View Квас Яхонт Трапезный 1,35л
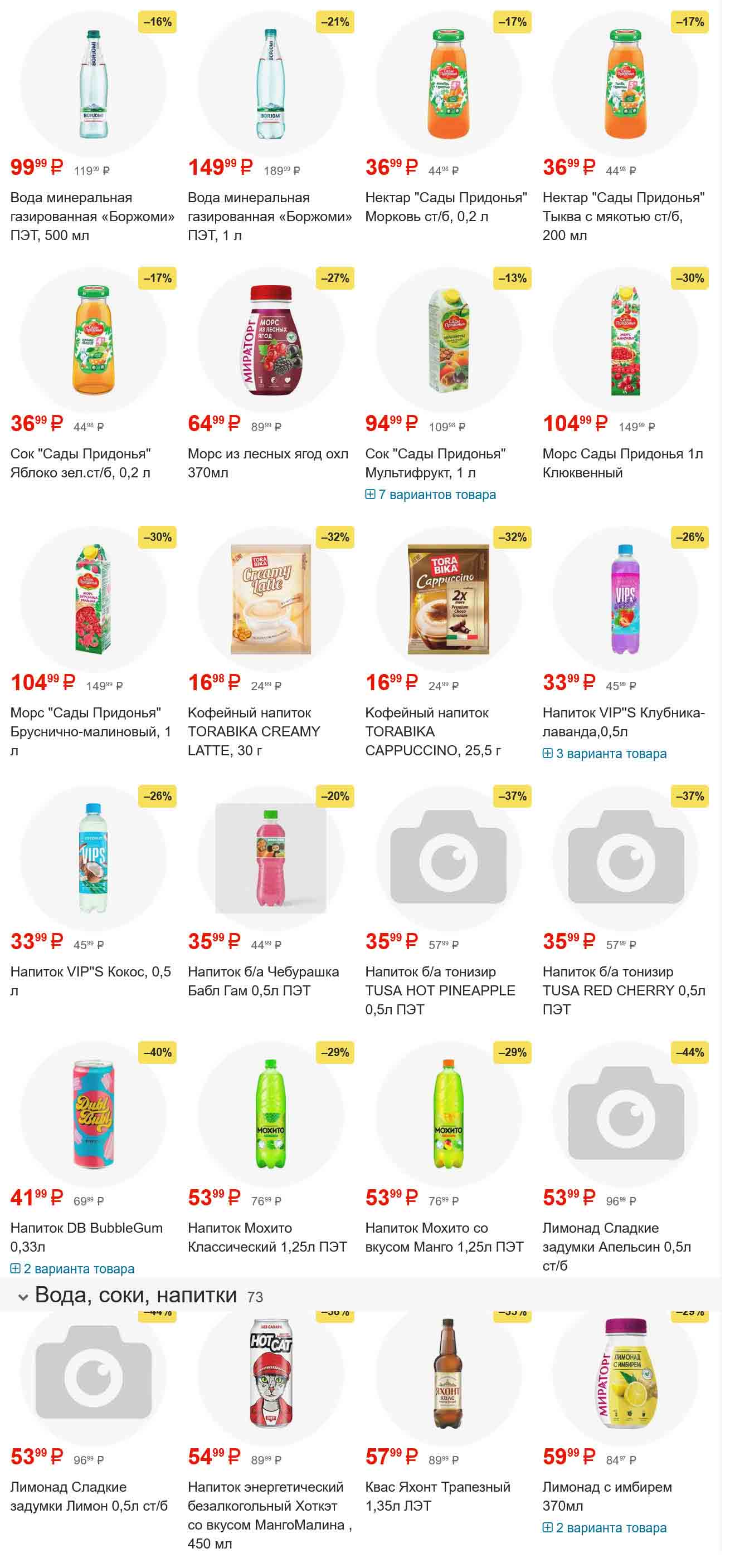 pos(437,1496)
